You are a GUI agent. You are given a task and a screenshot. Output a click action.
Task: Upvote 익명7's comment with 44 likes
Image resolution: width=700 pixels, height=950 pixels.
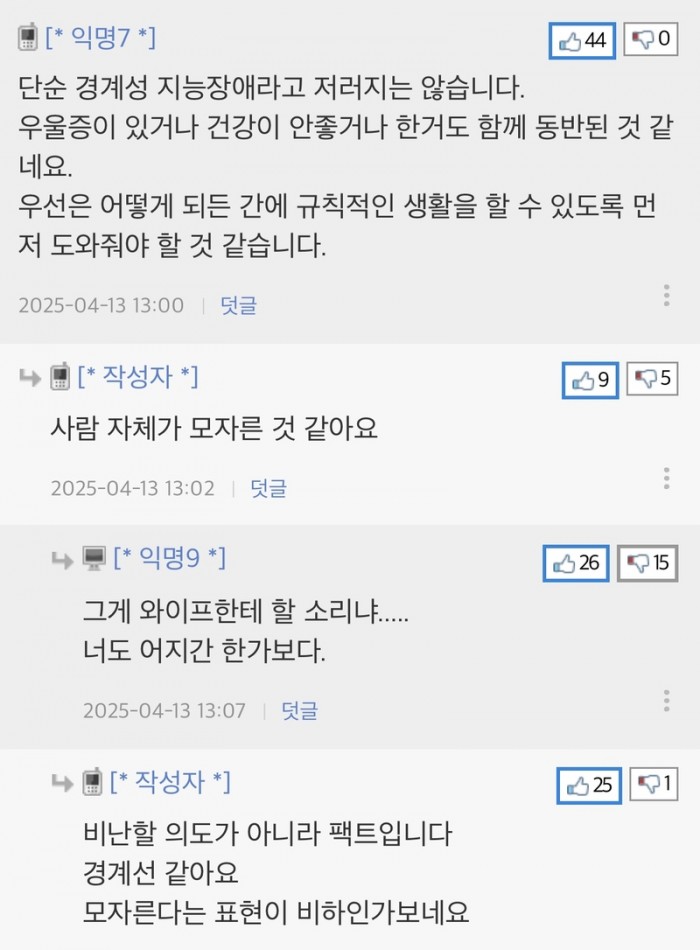[x=582, y=41]
